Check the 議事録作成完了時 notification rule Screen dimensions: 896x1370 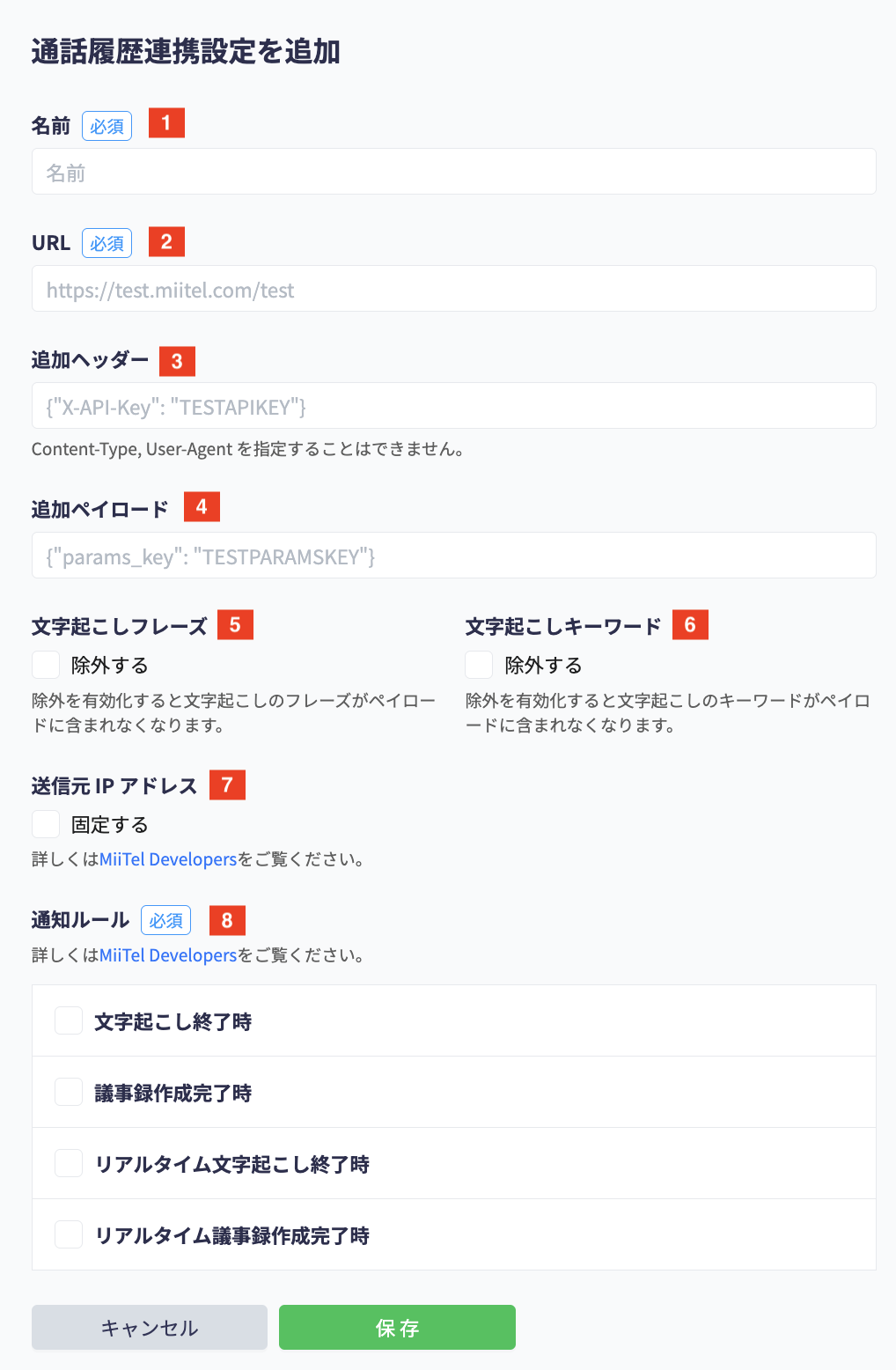click(x=69, y=1093)
